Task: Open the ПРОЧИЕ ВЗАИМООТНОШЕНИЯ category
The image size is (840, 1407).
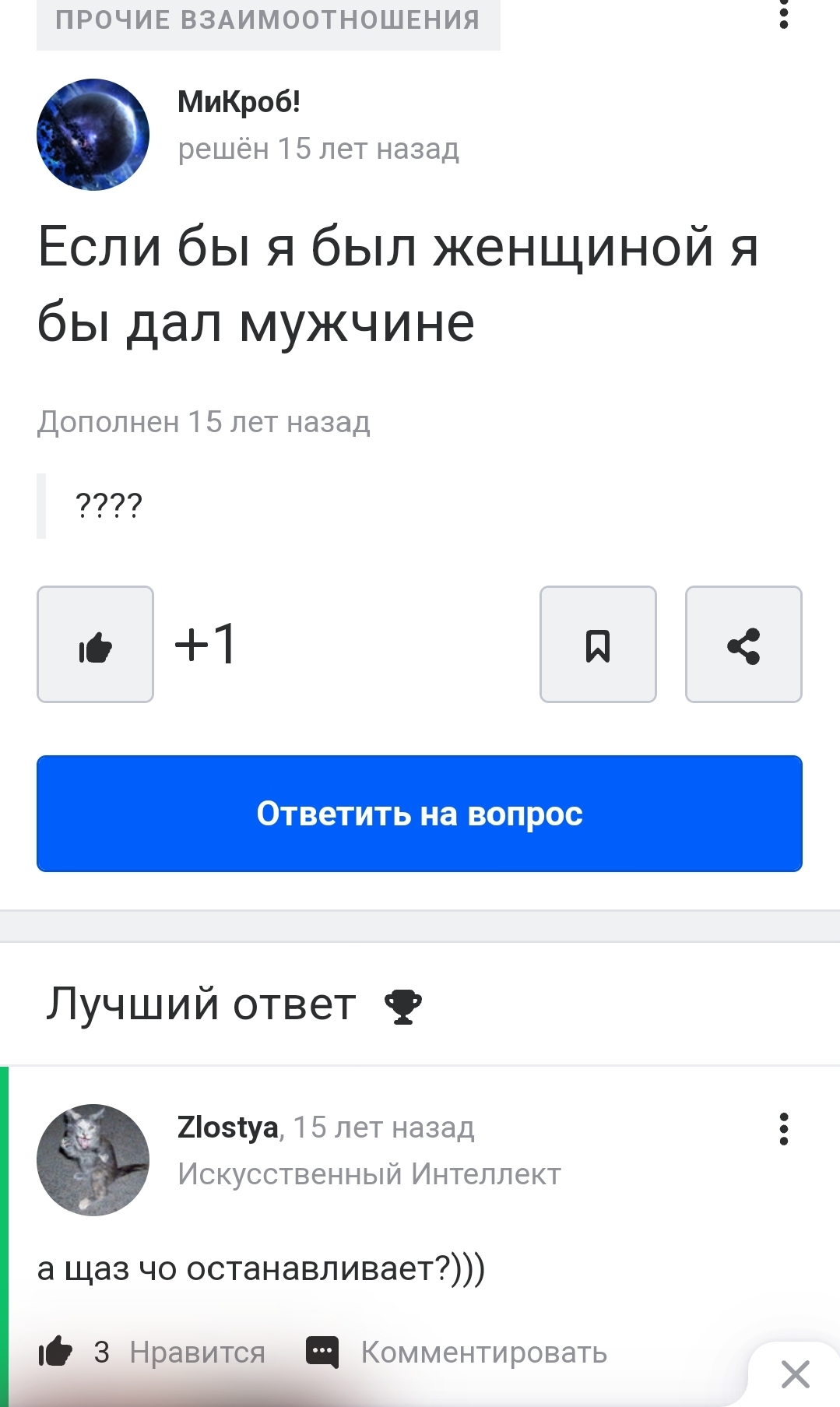Action: (x=268, y=20)
